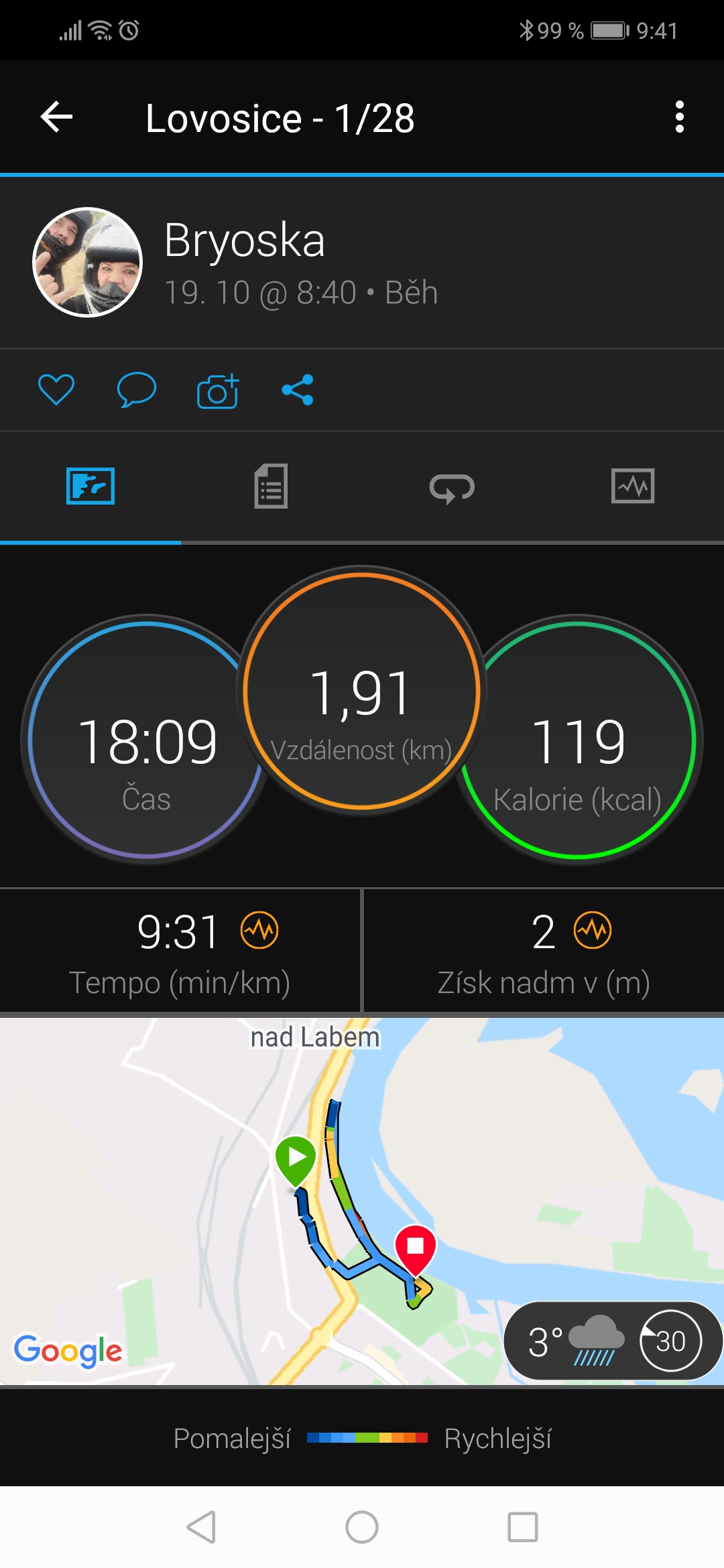Open Bryoska's profile picture
This screenshot has height=1568, width=724.
[x=88, y=262]
